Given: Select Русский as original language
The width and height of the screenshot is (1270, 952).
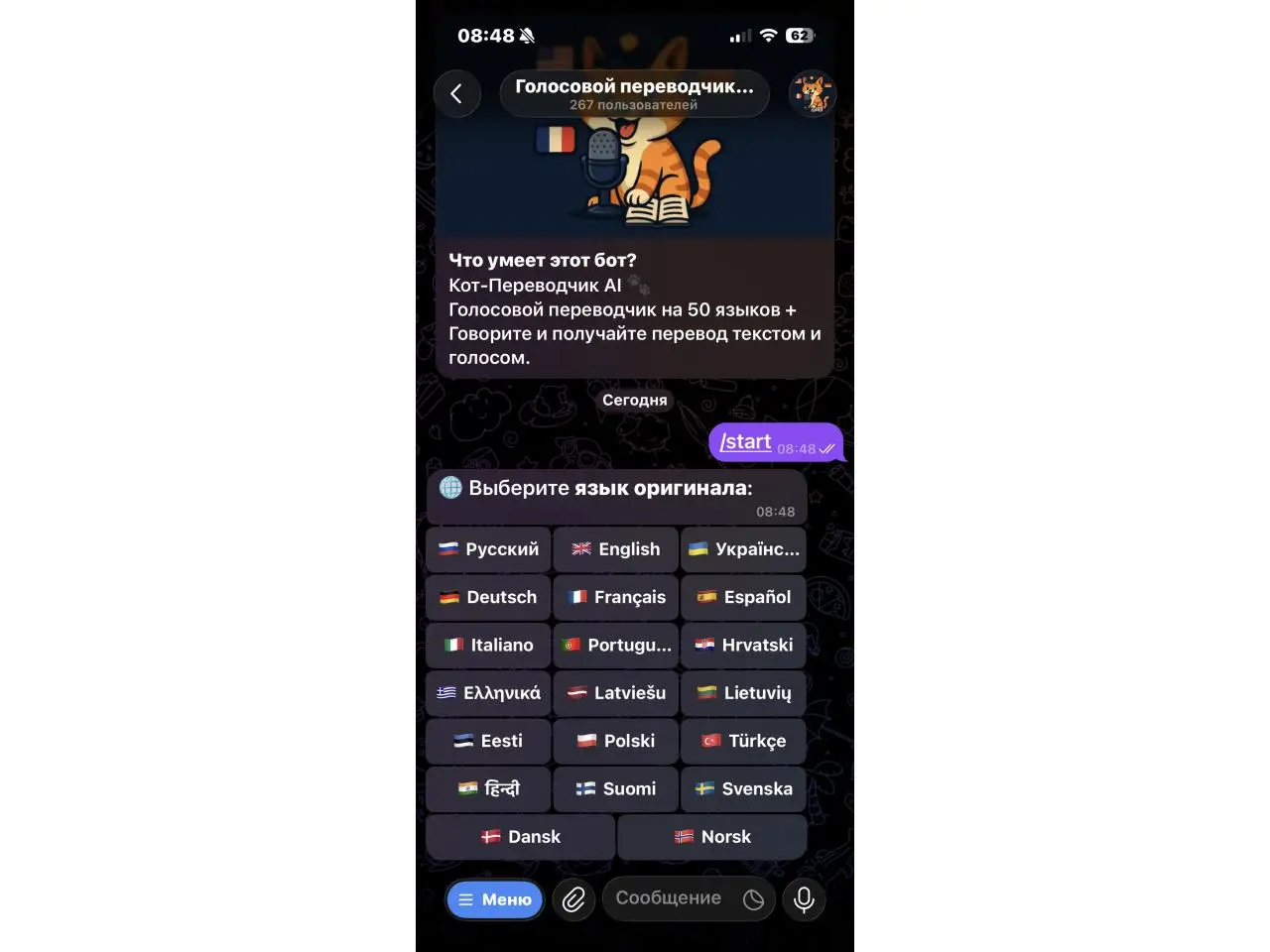Looking at the screenshot, I should (488, 549).
